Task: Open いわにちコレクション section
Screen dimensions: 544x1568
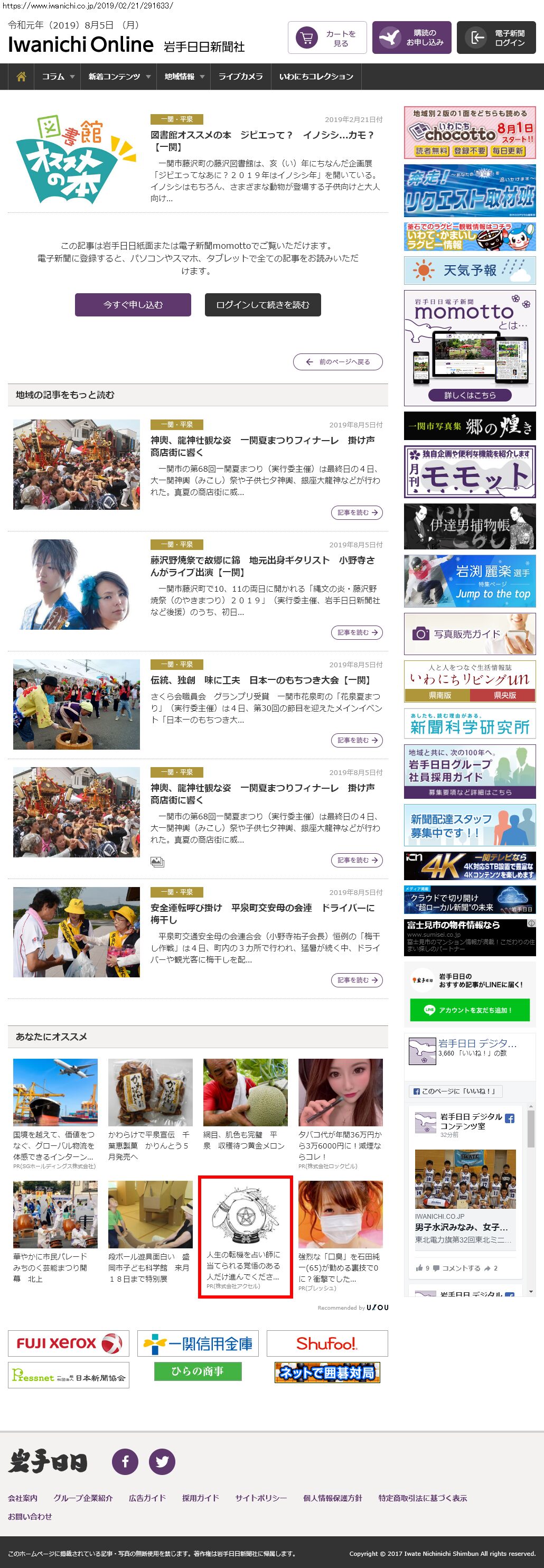Action: pyautogui.click(x=316, y=77)
